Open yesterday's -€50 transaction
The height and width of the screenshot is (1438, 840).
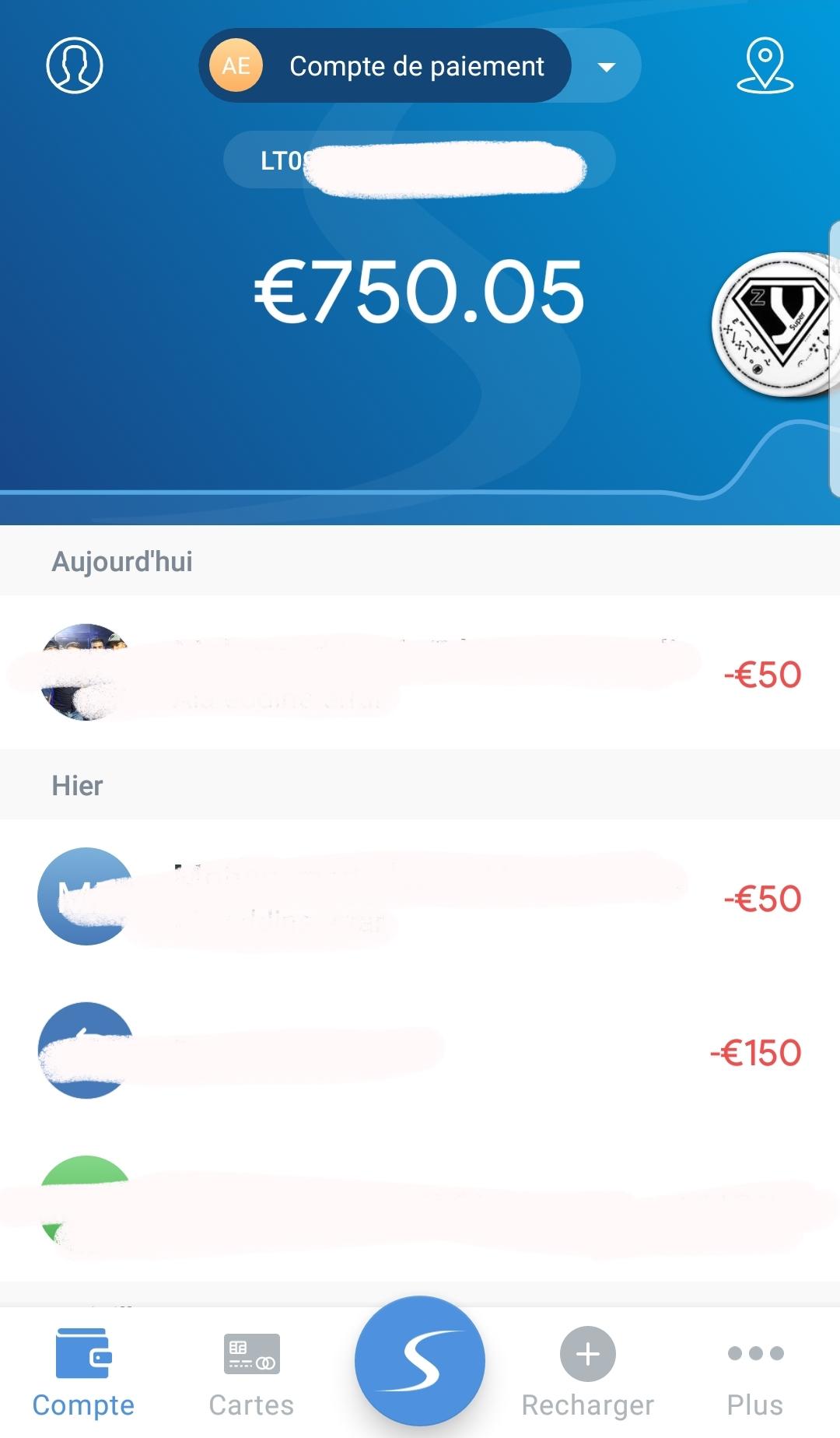coord(420,897)
